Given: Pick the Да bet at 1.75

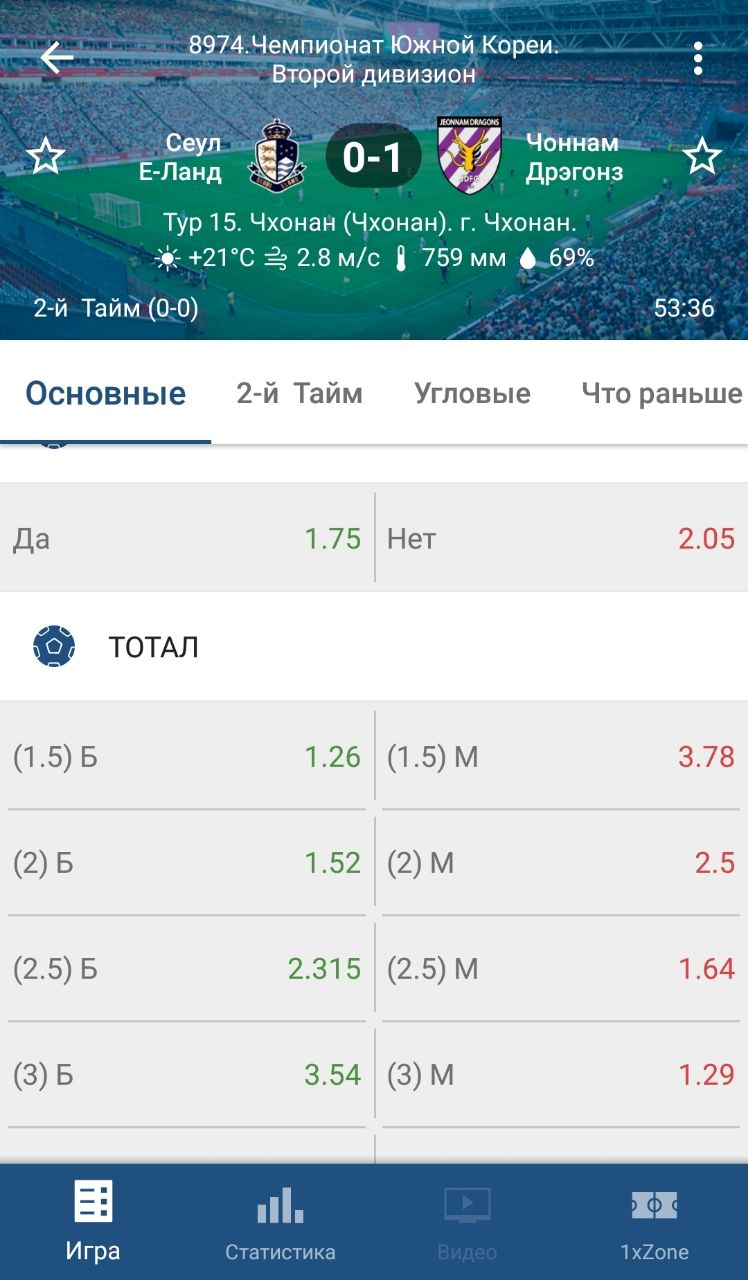Looking at the screenshot, I should [187, 539].
